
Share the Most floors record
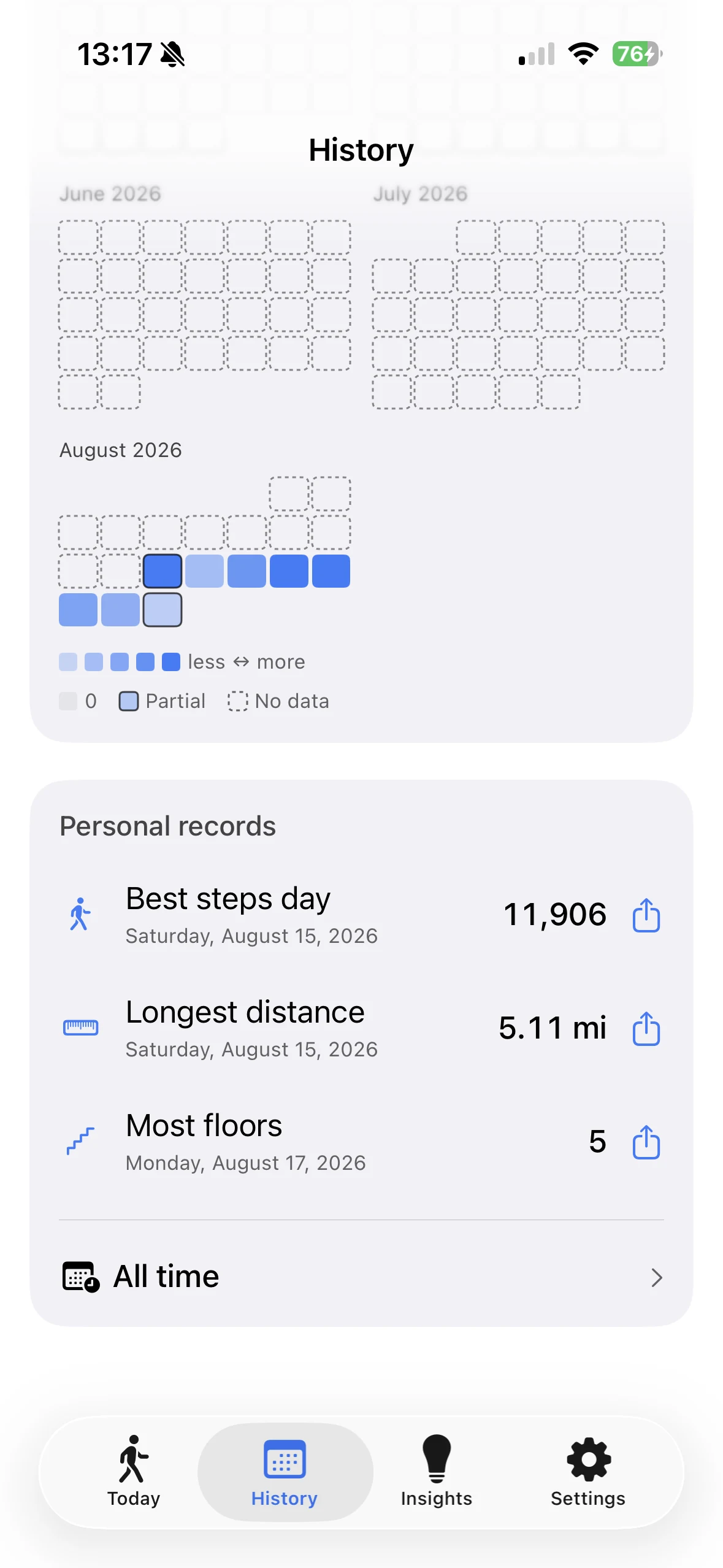pyautogui.click(x=646, y=1142)
